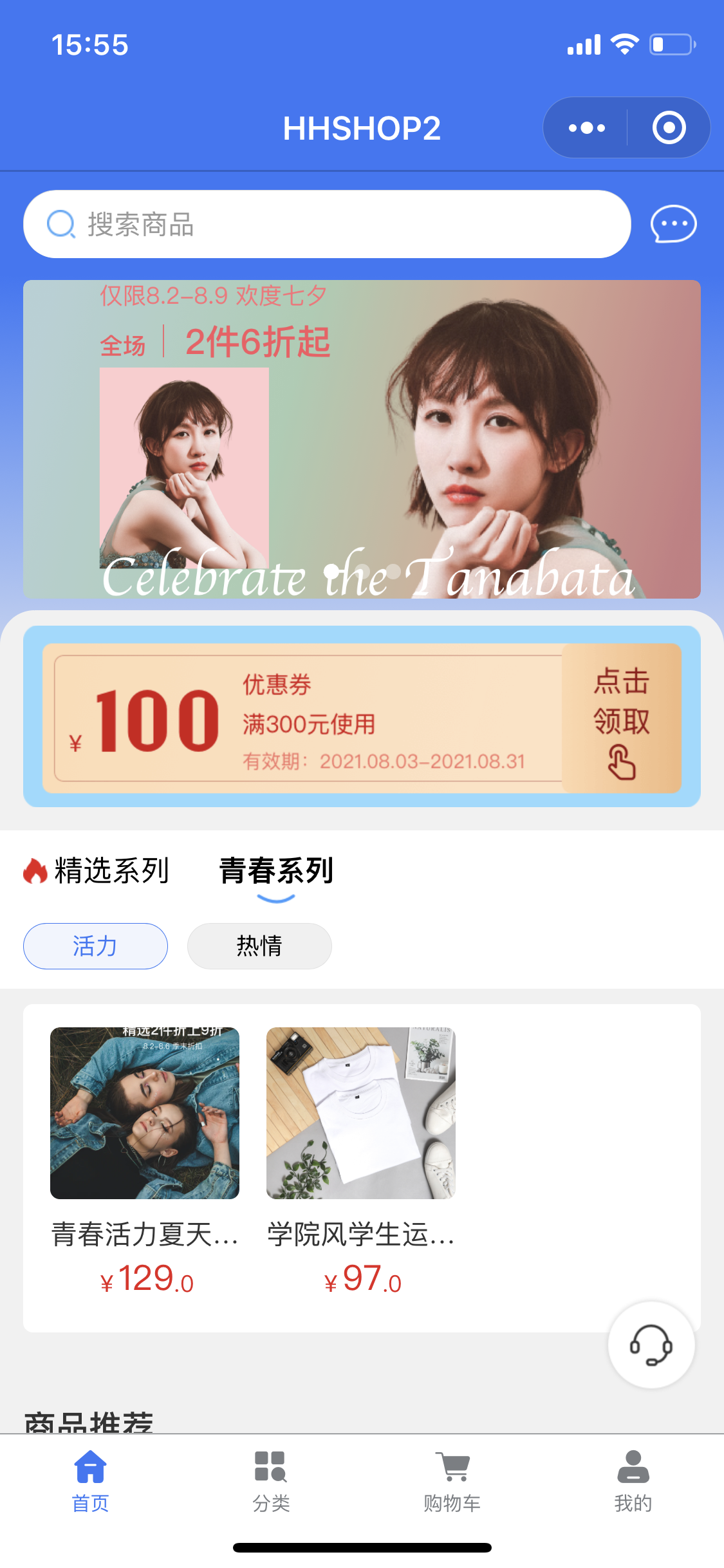Choose the 活力 filter chip
Viewport: 724px width, 1568px height.
coord(95,946)
